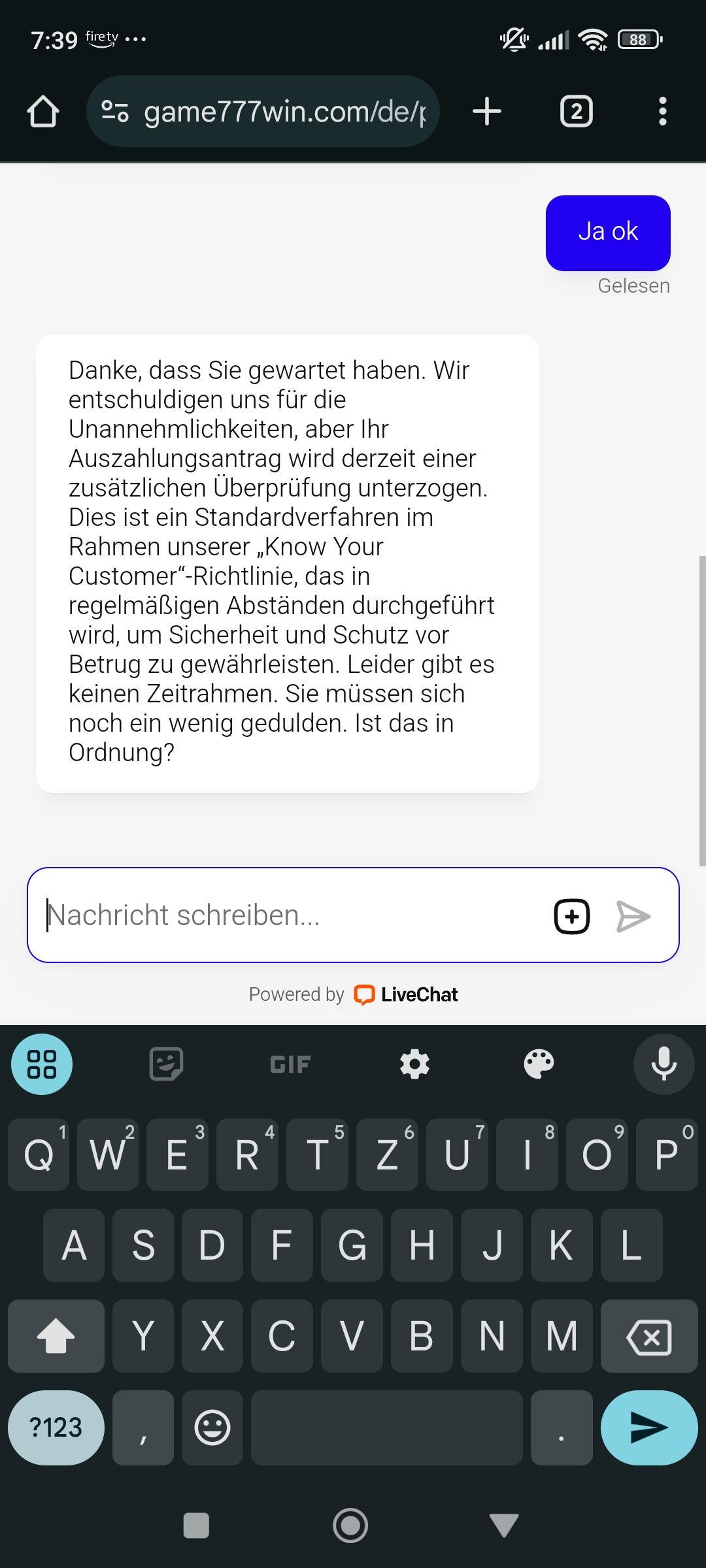
Task: Open the browser overflow menu
Action: pos(662,112)
